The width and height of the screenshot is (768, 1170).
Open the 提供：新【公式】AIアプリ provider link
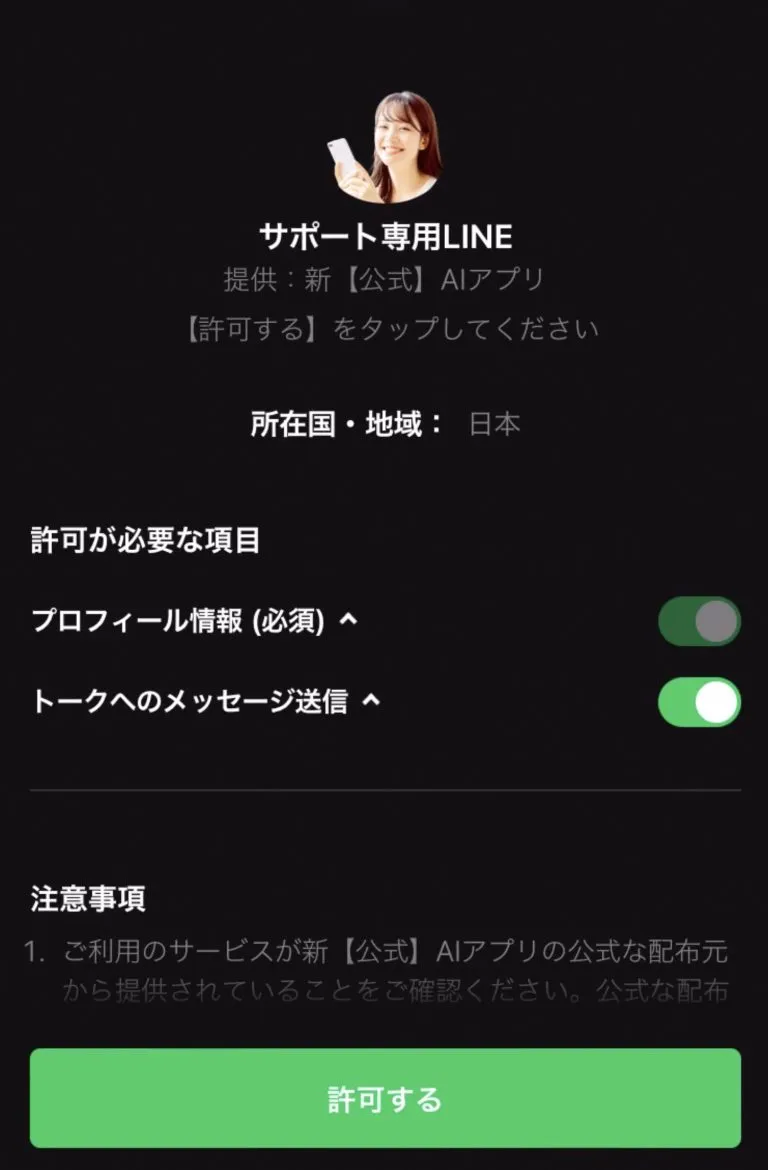pyautogui.click(x=384, y=279)
